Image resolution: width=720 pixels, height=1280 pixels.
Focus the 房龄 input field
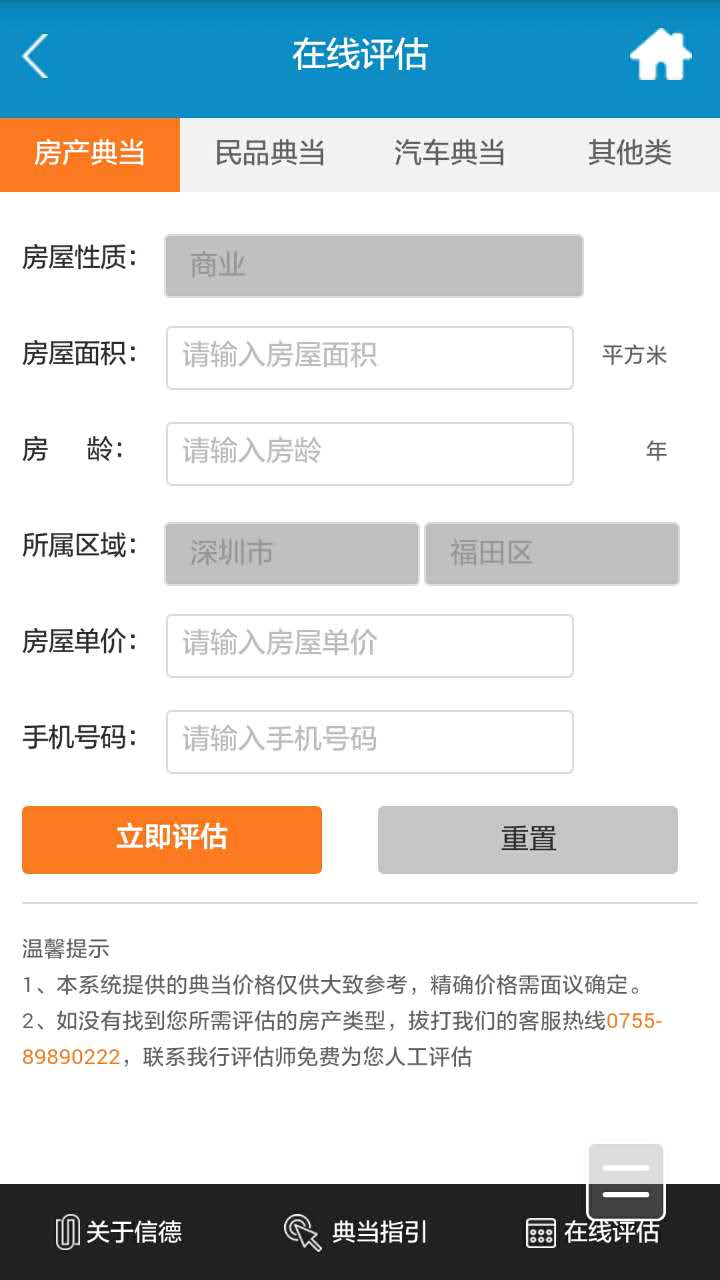pyautogui.click(x=370, y=454)
